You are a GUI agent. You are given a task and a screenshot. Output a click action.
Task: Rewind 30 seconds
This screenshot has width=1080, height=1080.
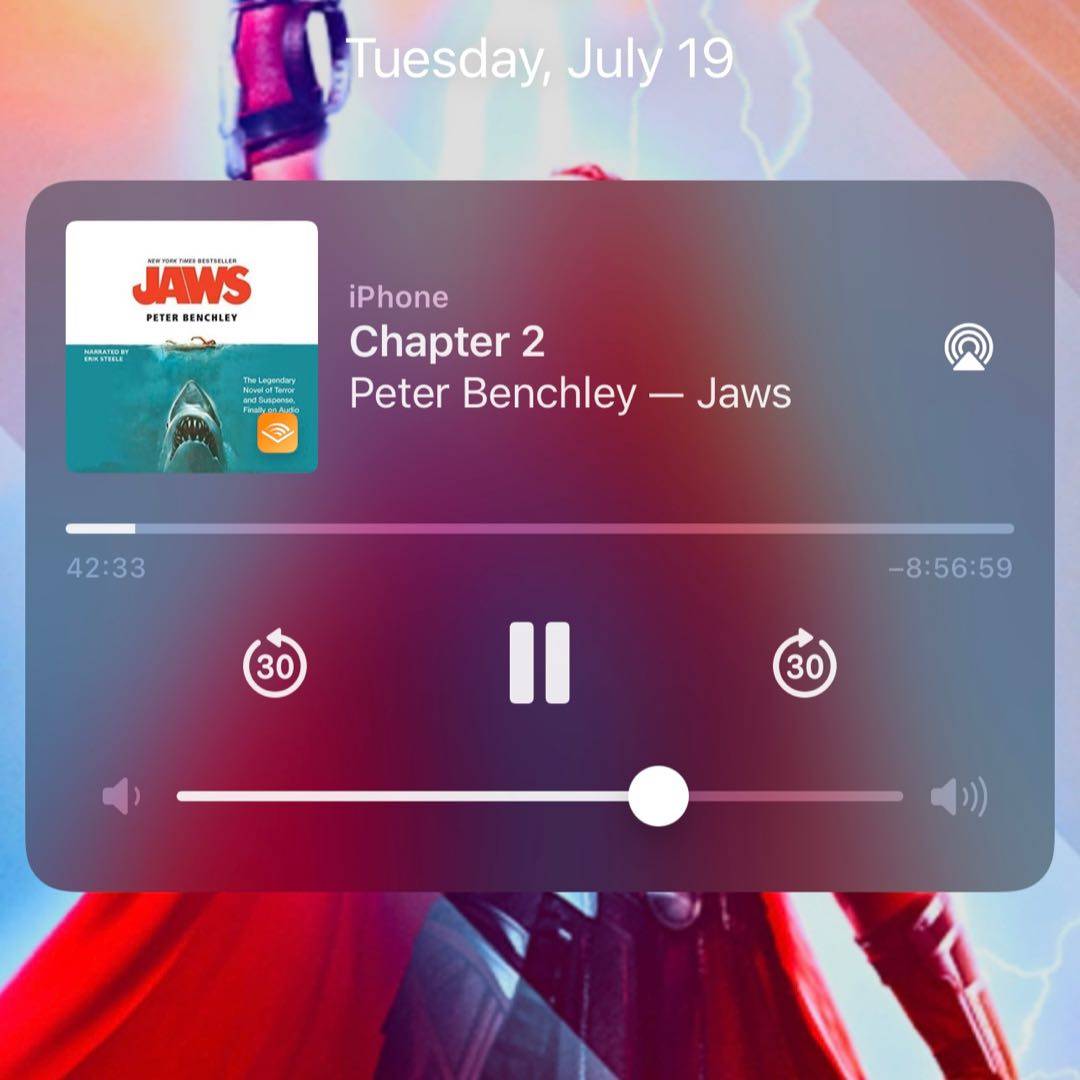tap(275, 663)
